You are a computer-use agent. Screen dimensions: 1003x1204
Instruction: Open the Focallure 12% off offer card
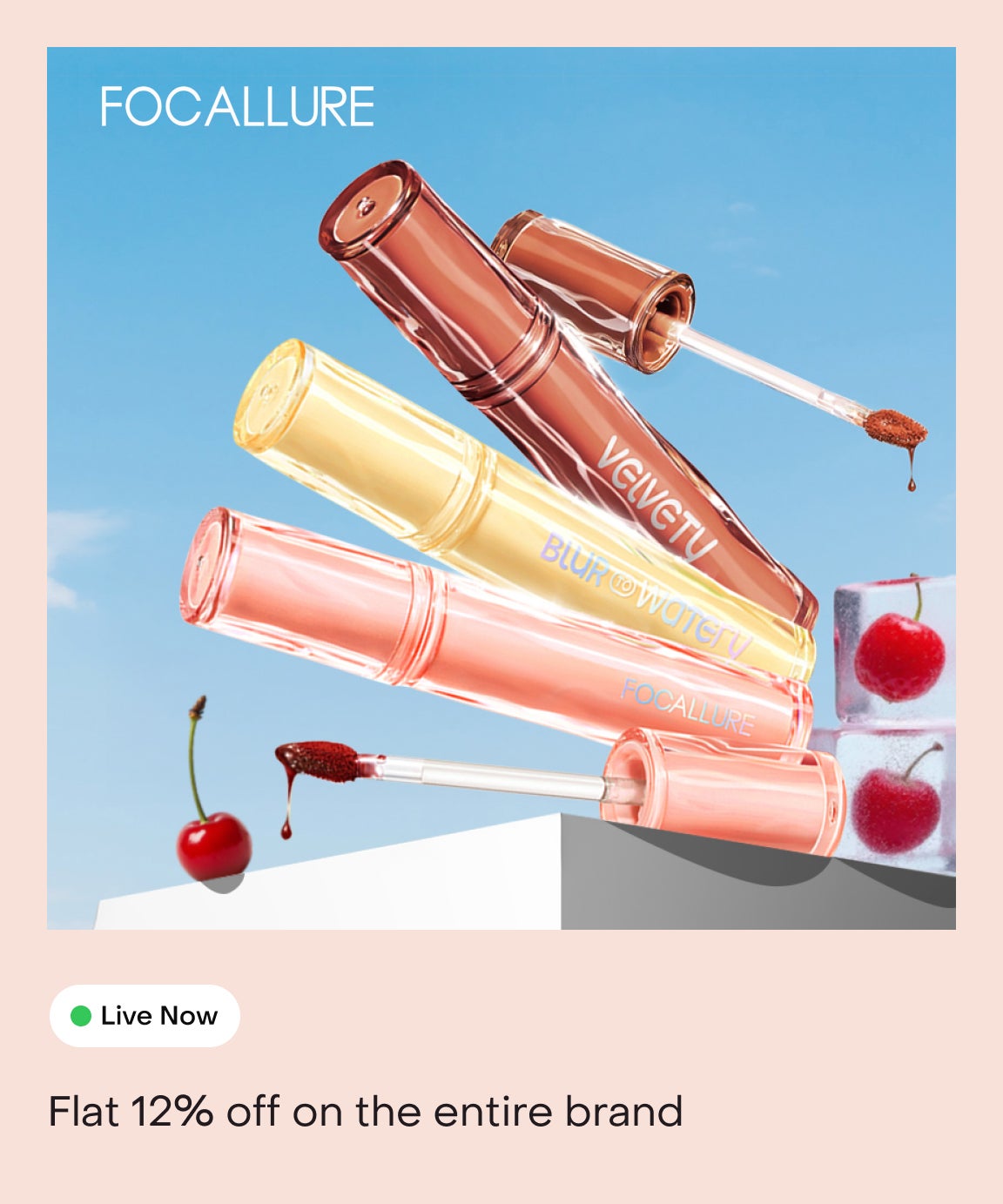tap(501, 522)
